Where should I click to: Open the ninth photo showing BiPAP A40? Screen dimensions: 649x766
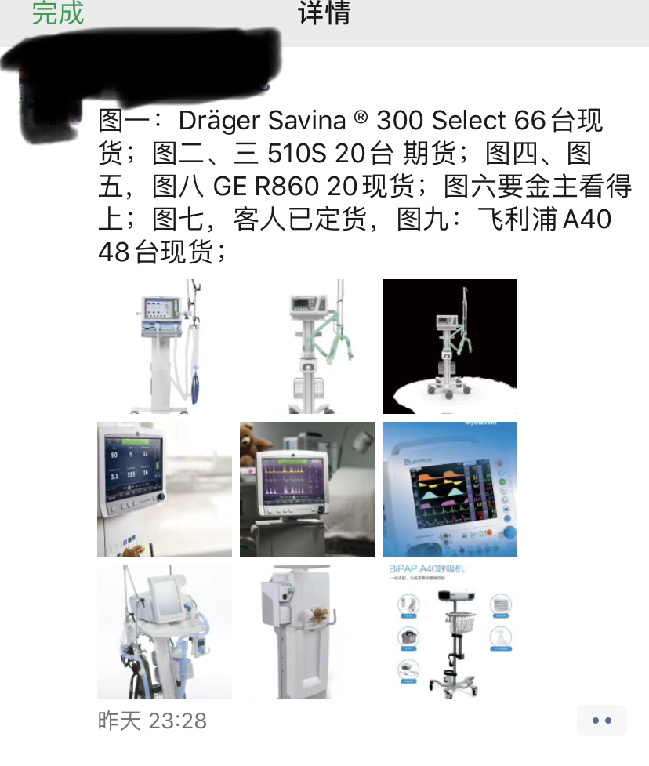coord(450,632)
